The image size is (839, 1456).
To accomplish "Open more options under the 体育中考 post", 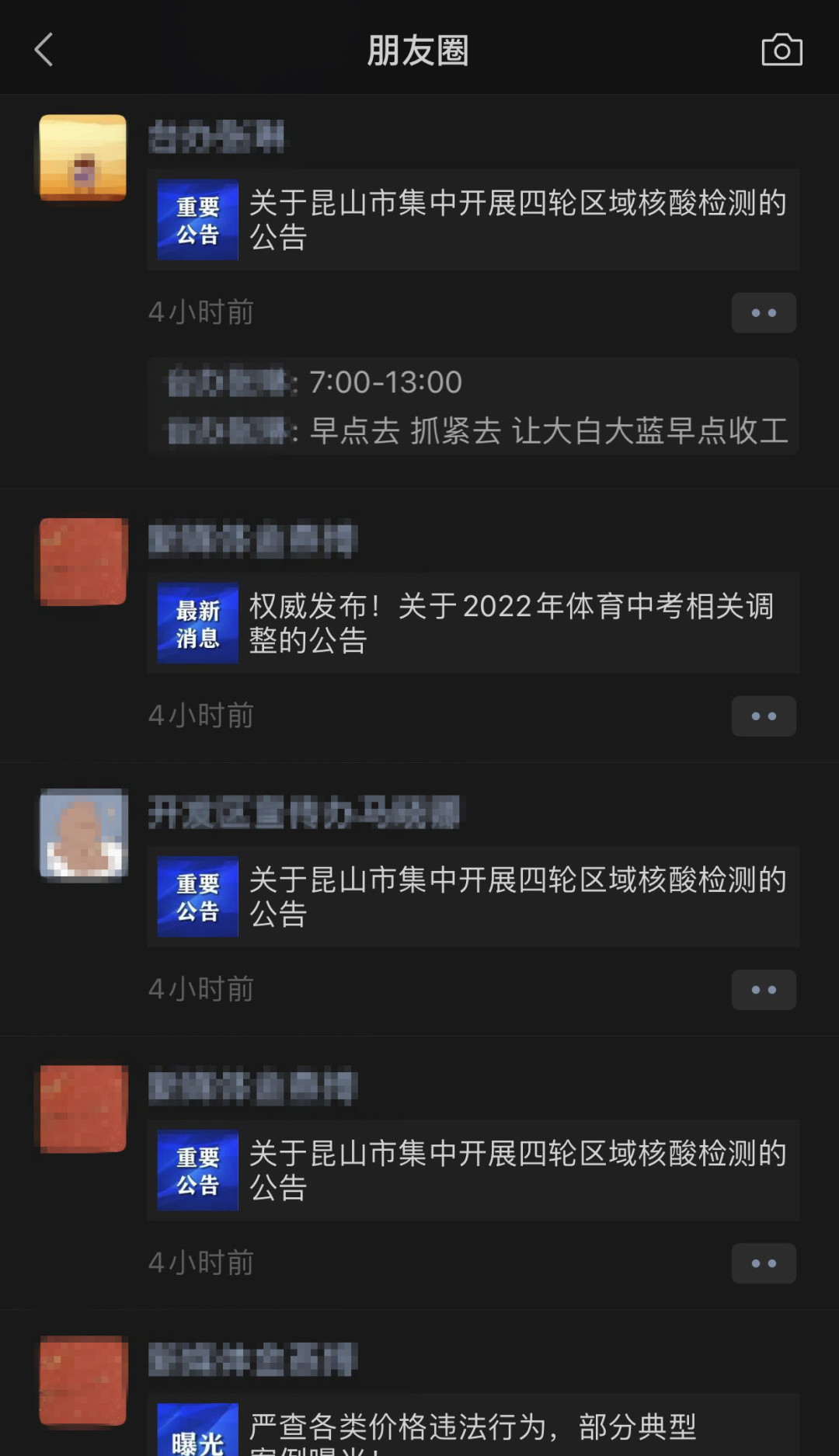I will (763, 716).
